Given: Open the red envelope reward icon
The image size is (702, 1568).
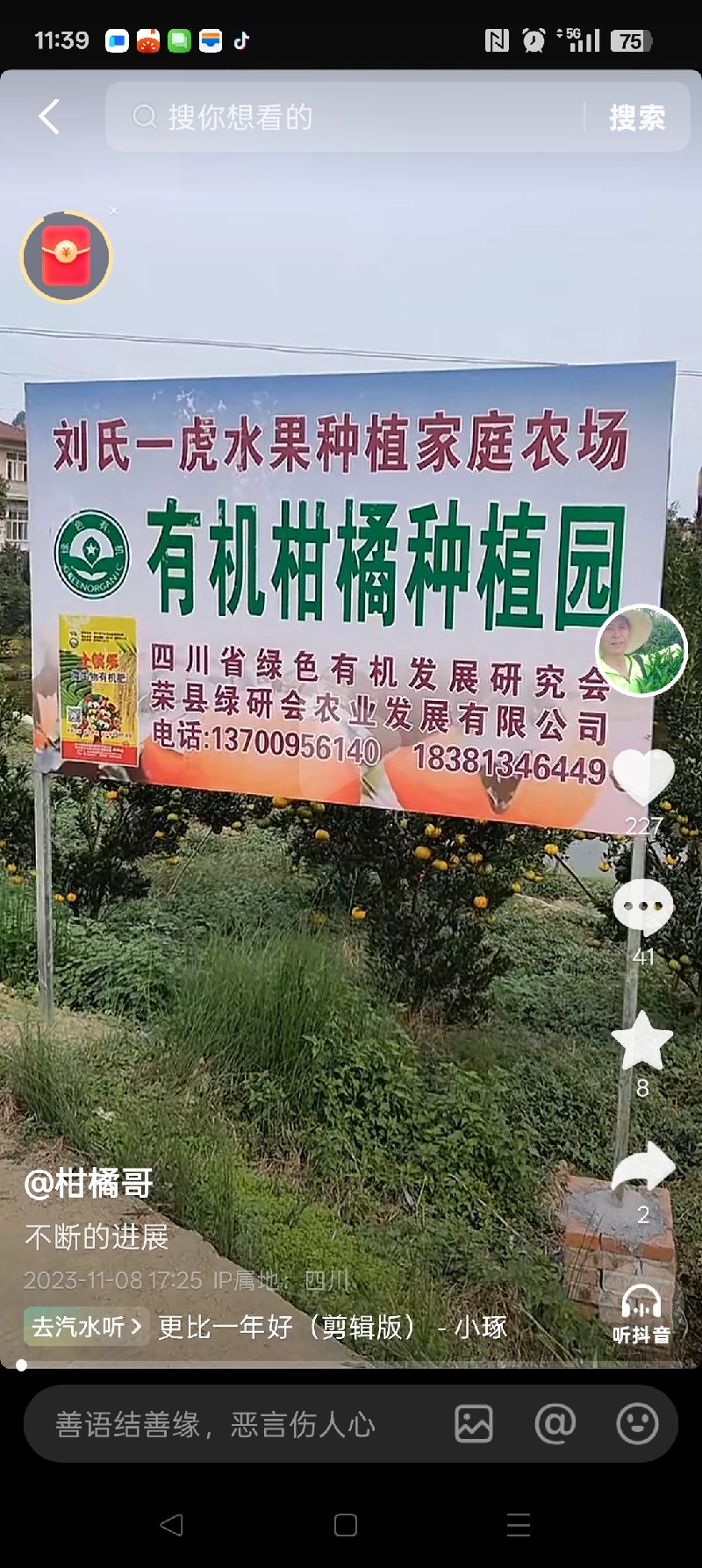Looking at the screenshot, I should click(67, 256).
